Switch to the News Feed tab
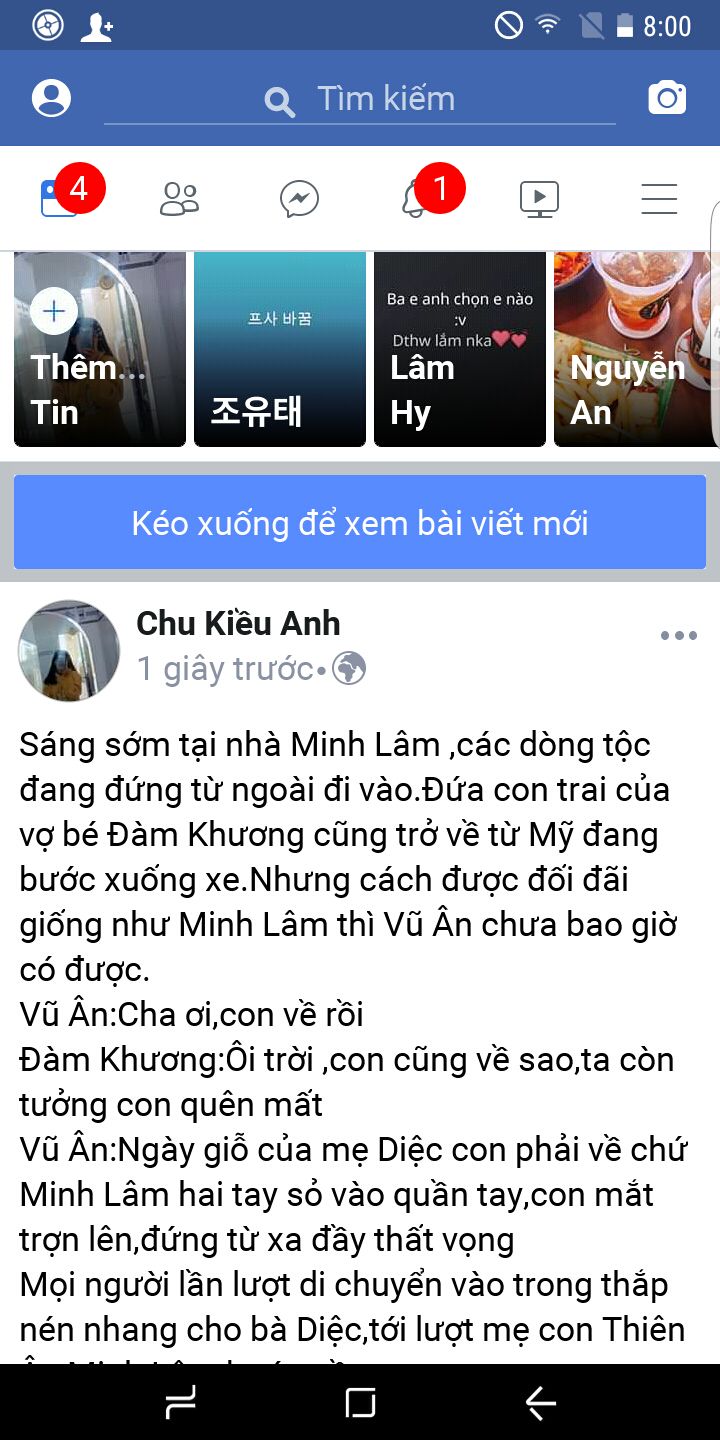The width and height of the screenshot is (720, 1440). coord(60,199)
